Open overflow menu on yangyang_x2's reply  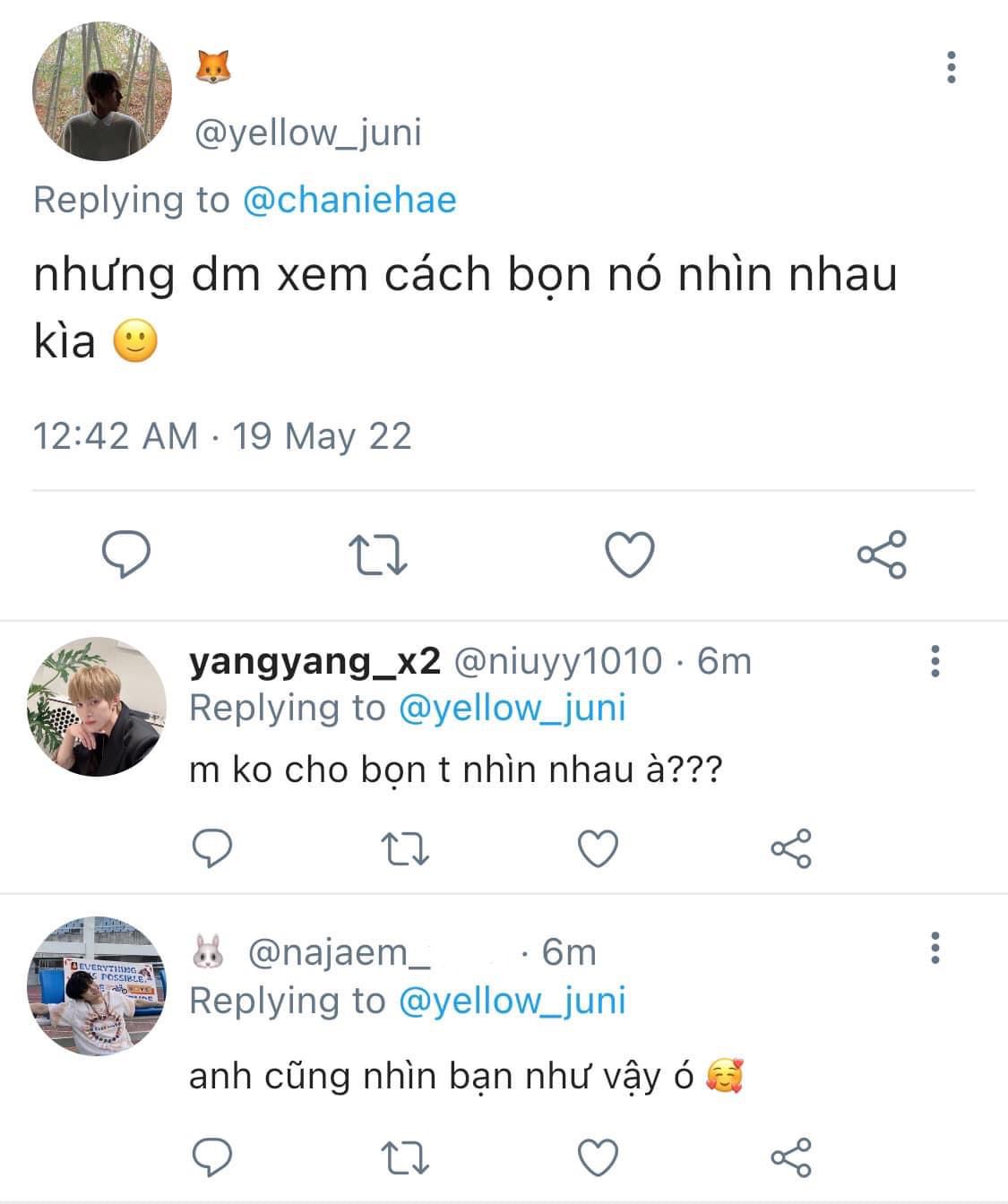pos(935,661)
